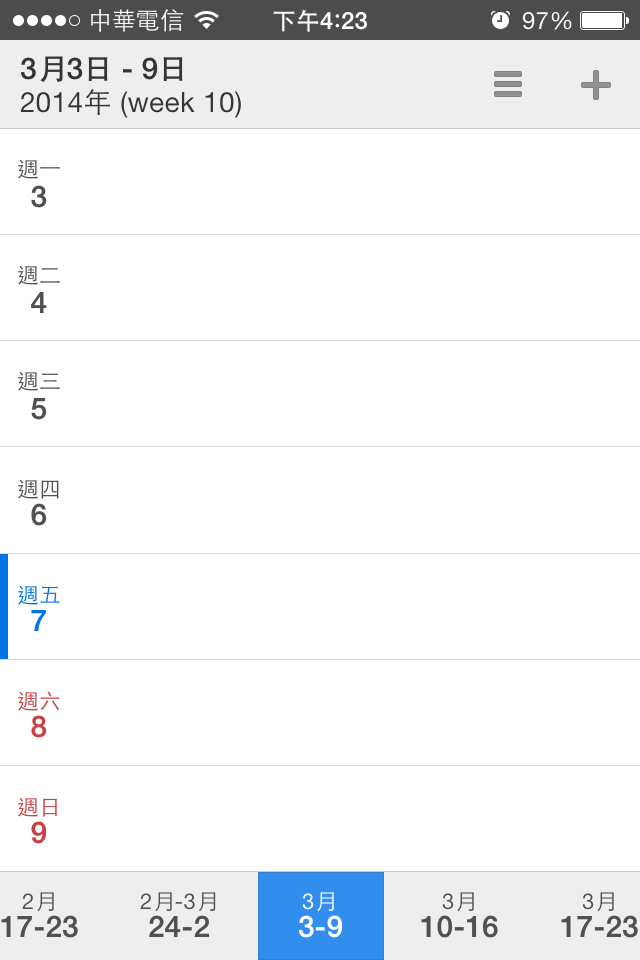Switch to week February 17-23
Viewport: 640px width, 960px height.
tap(40, 916)
